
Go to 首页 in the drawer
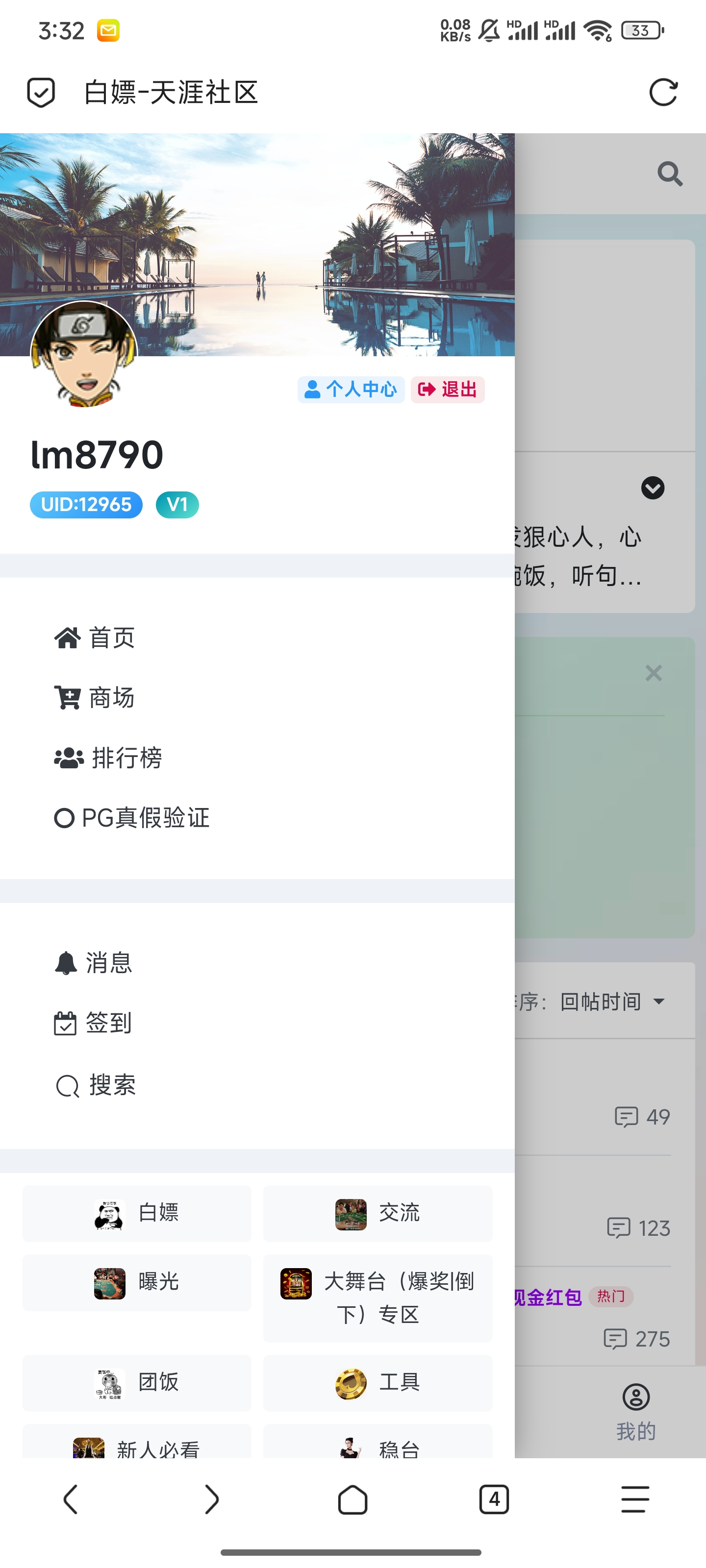click(x=95, y=638)
